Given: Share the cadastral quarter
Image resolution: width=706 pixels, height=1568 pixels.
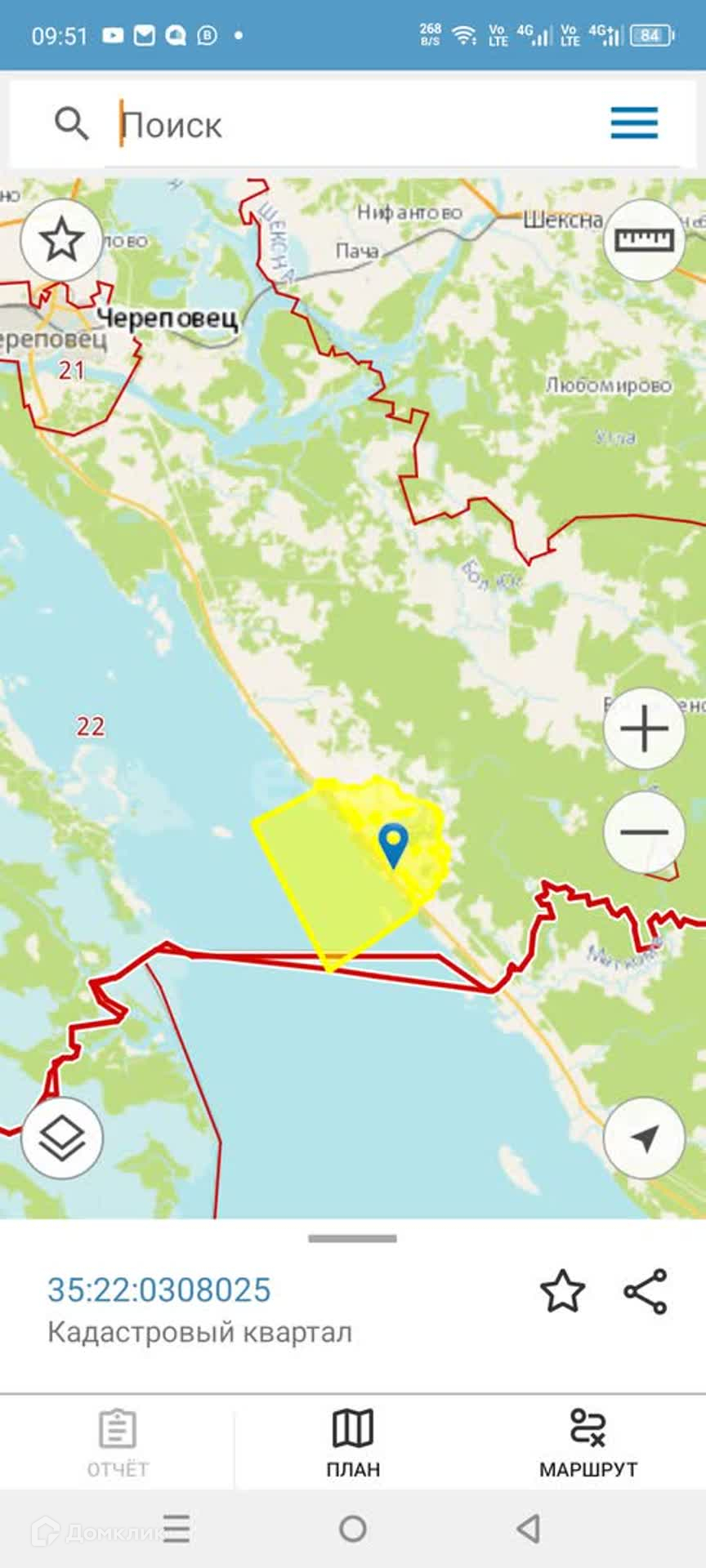Looking at the screenshot, I should pos(646,1291).
